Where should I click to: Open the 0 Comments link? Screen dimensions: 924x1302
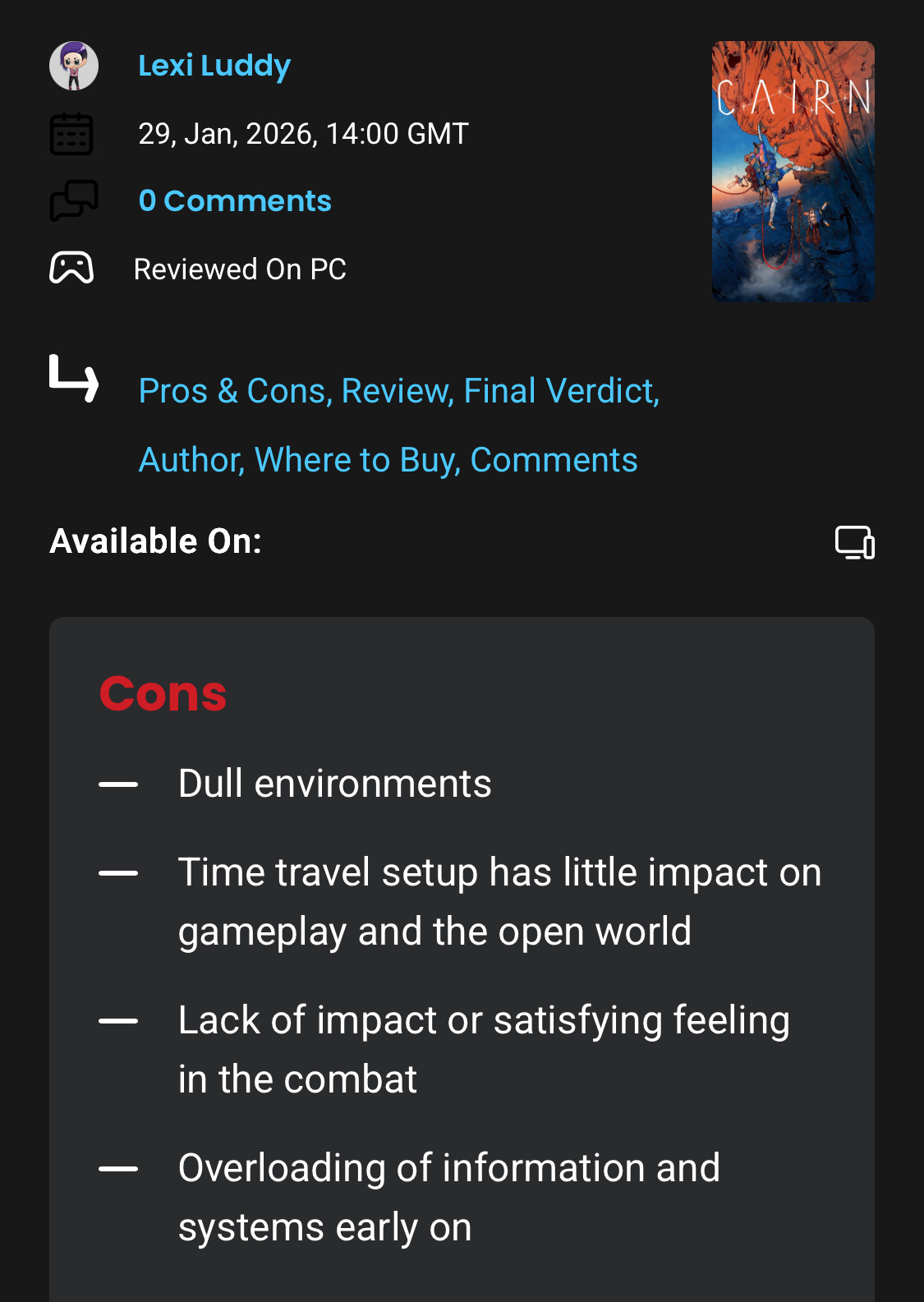(x=235, y=201)
